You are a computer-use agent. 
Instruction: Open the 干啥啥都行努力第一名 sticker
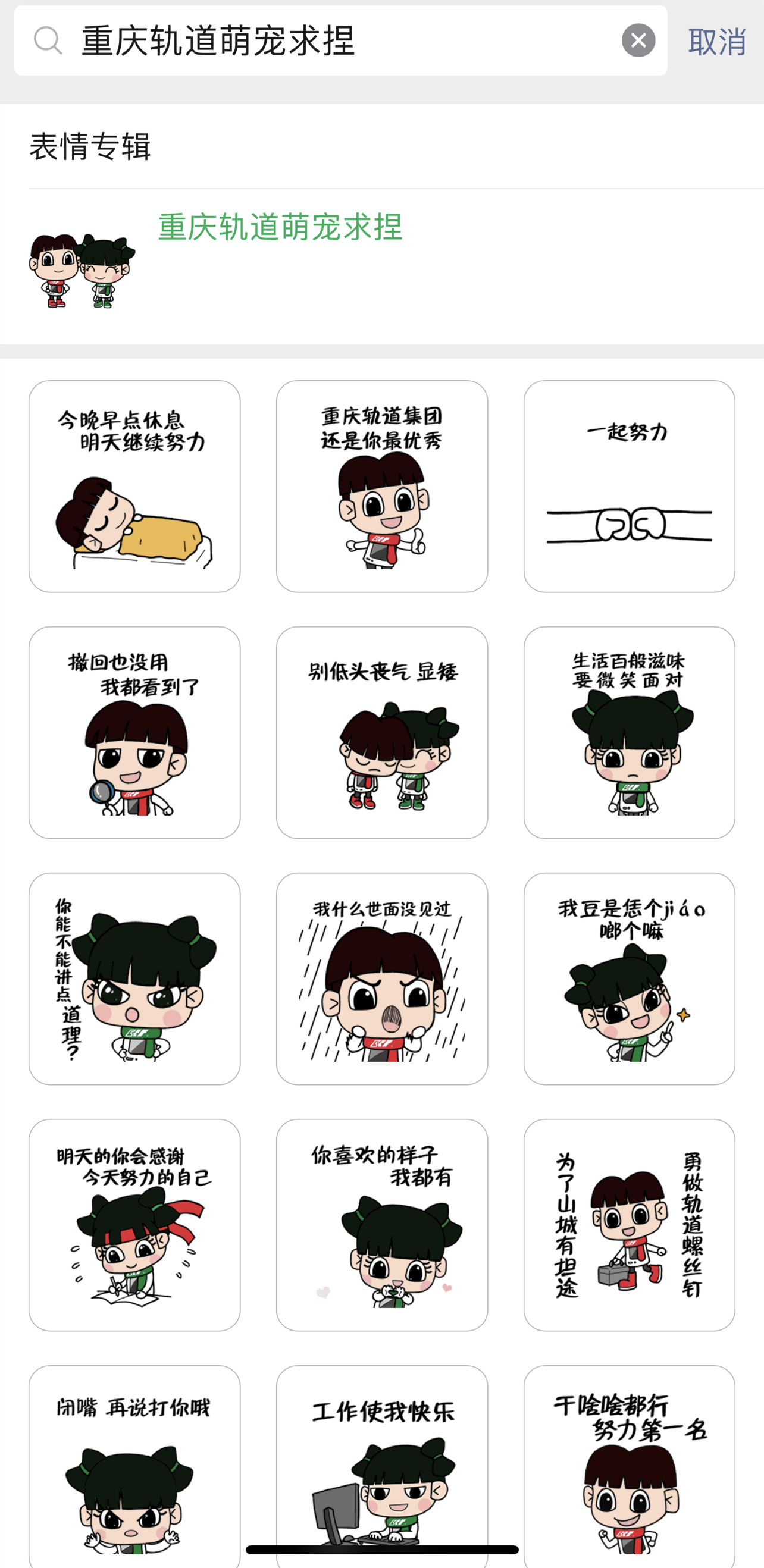pos(629,1467)
